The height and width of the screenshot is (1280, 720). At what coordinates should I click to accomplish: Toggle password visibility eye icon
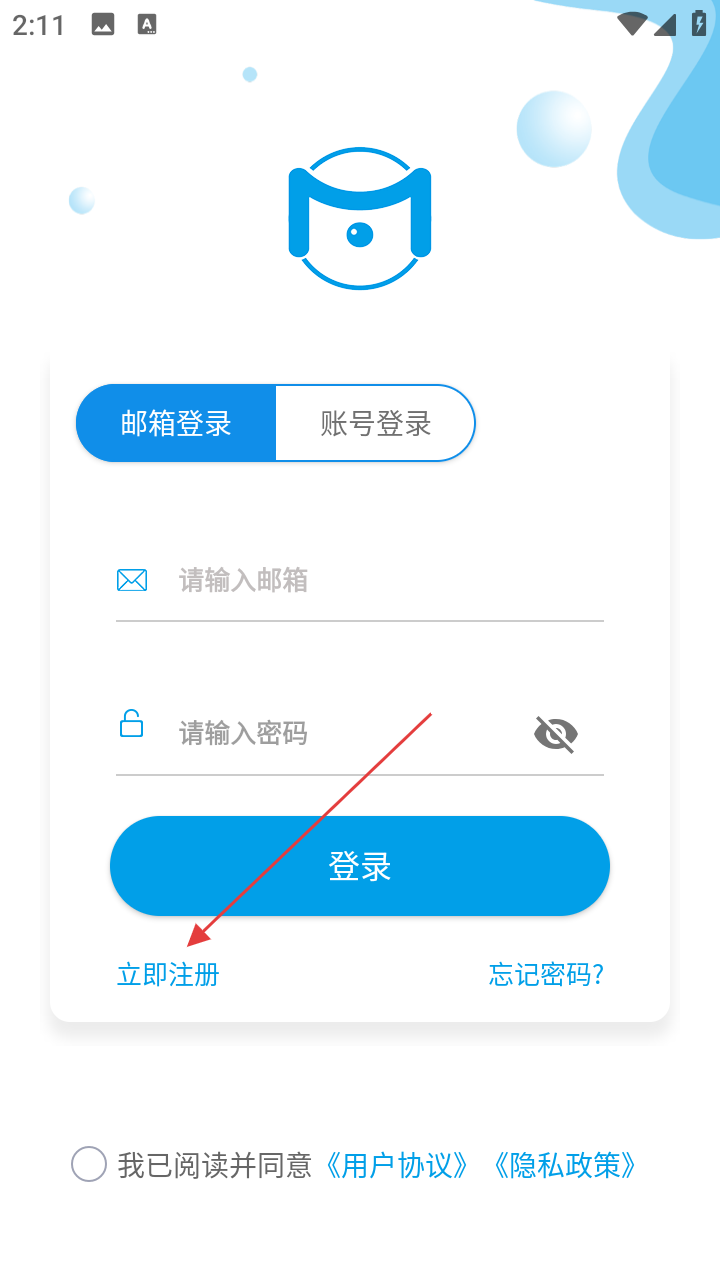click(x=556, y=734)
